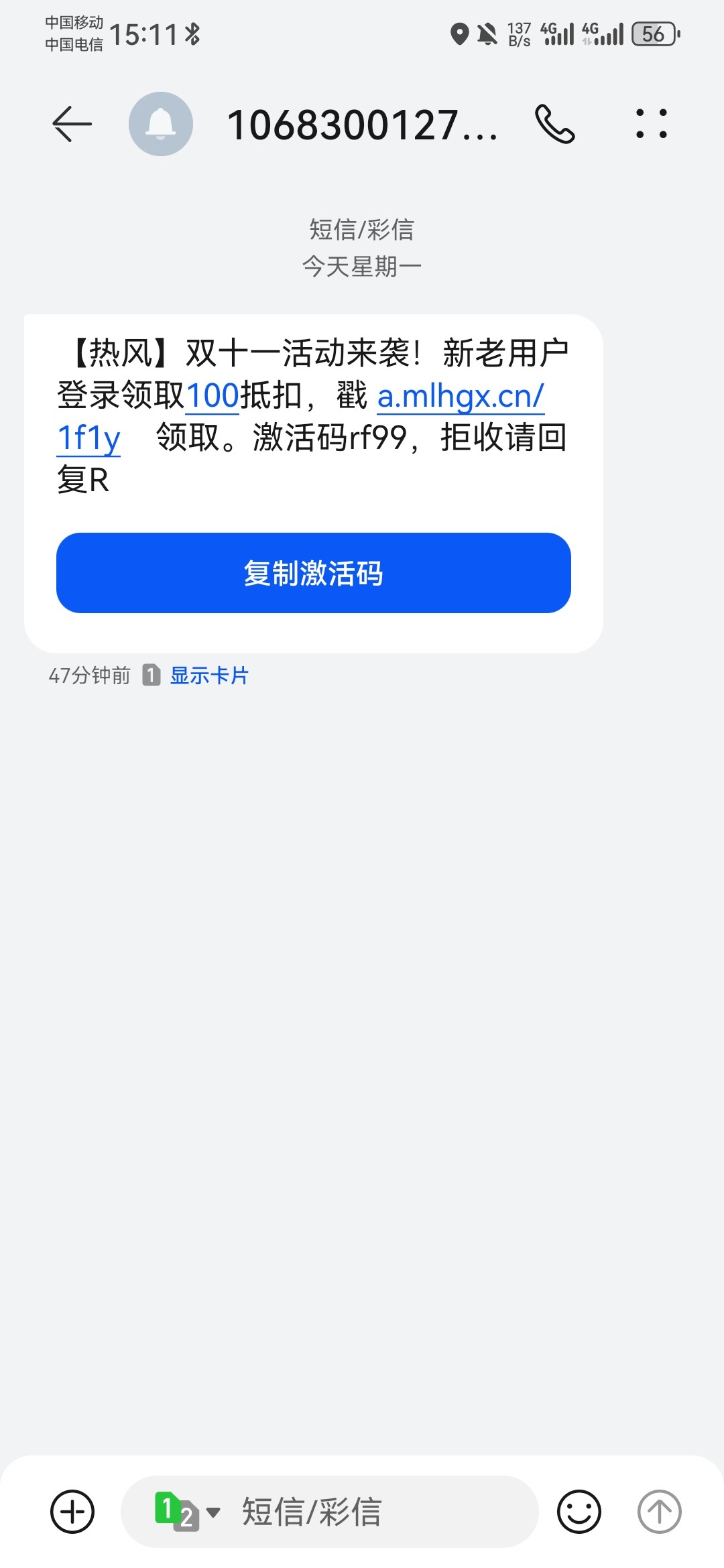Open the emoji picker

[x=579, y=1512]
